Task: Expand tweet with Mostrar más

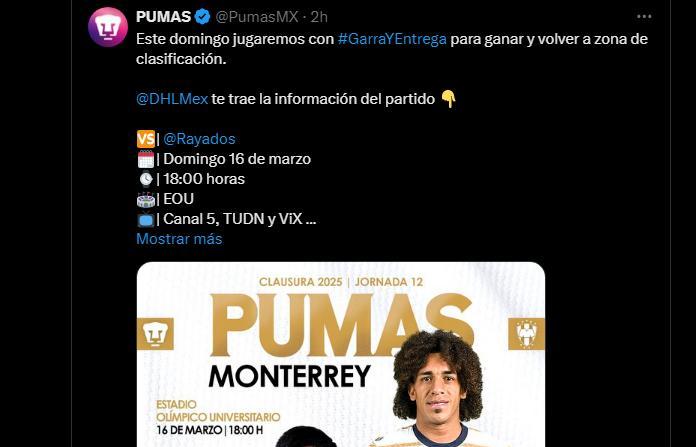Action: click(x=179, y=238)
